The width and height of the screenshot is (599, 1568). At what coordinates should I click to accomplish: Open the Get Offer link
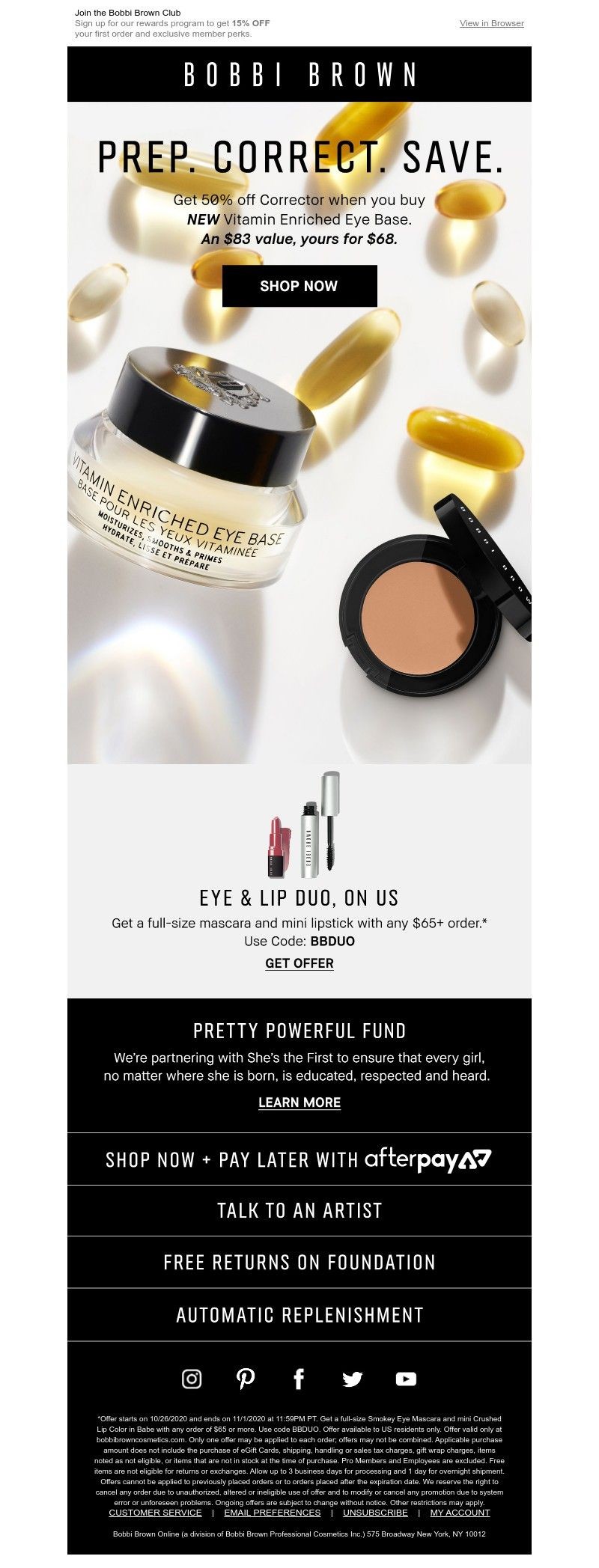pos(299,963)
